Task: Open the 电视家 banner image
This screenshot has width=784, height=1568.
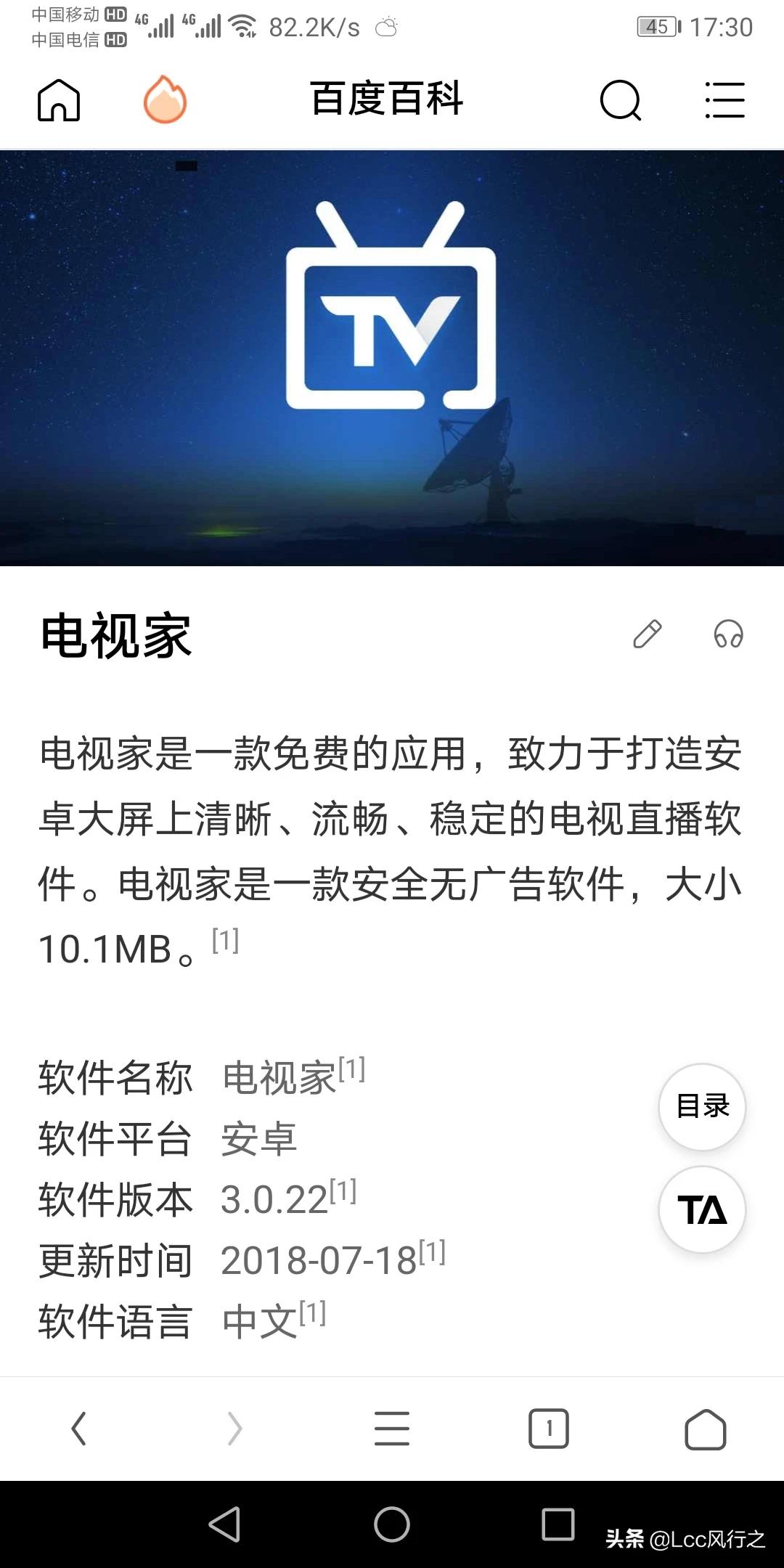Action: point(392,357)
